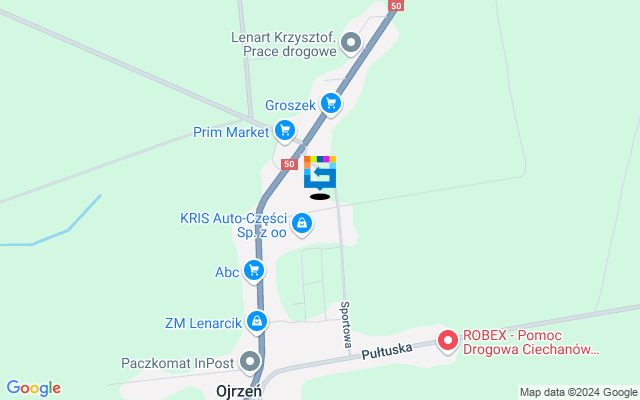The height and width of the screenshot is (400, 640).
Task: Open the ROBEX Pomoc Drogowa pin
Action: 447,342
